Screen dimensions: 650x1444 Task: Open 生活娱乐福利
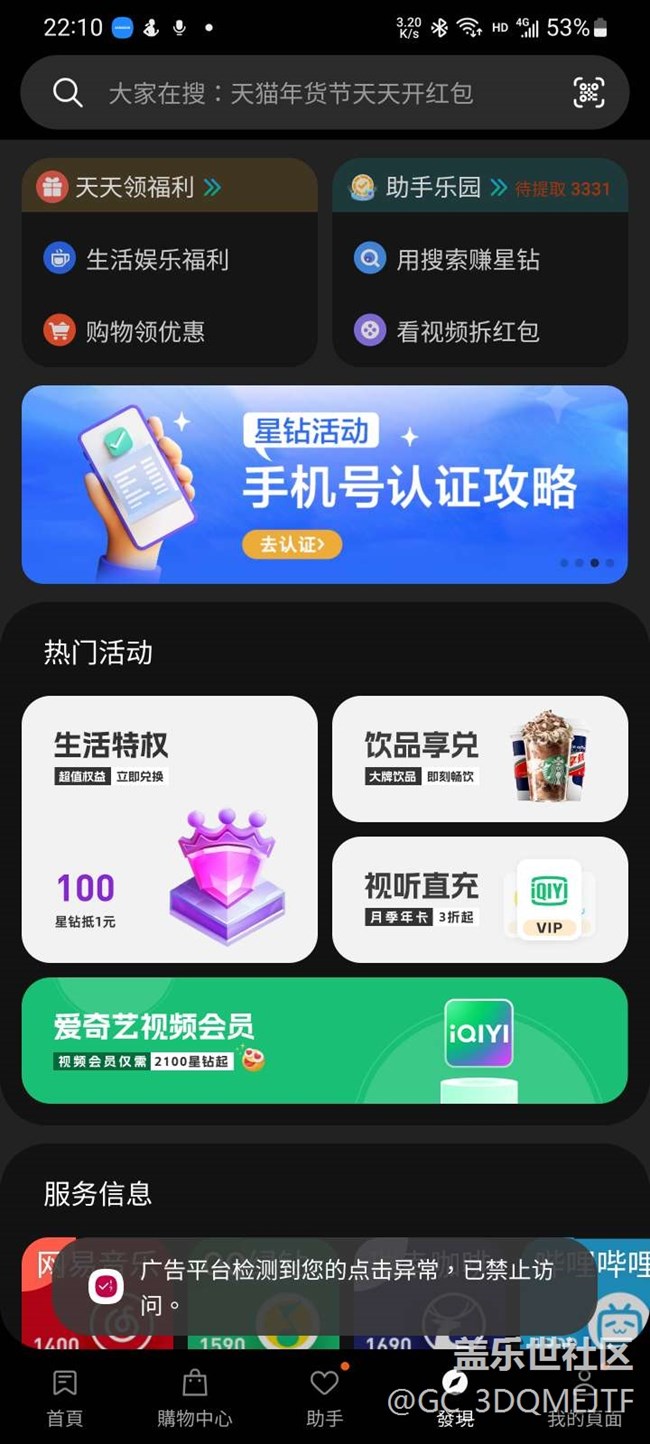[137, 259]
